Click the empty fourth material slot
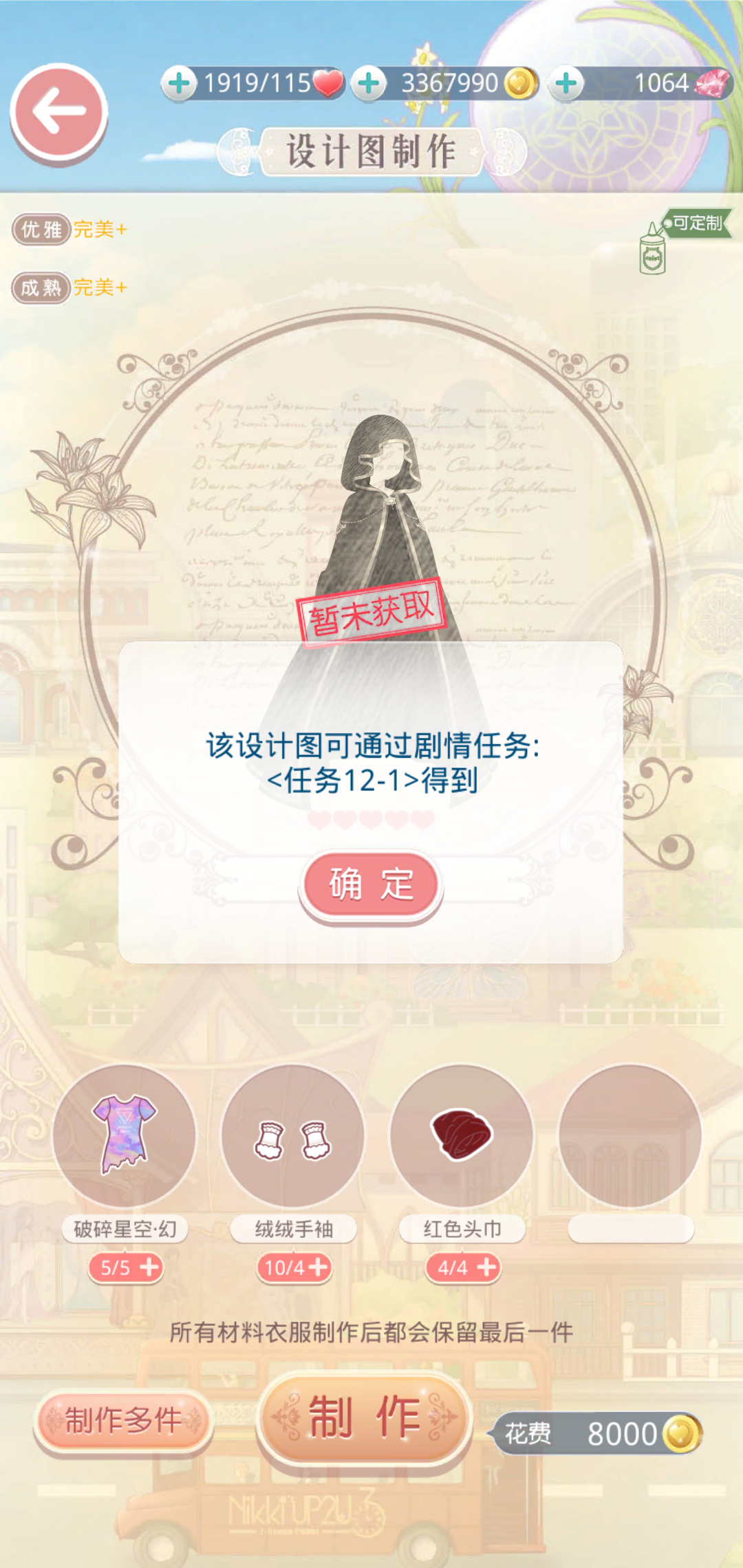Viewport: 743px width, 1568px height. pos(630,1140)
